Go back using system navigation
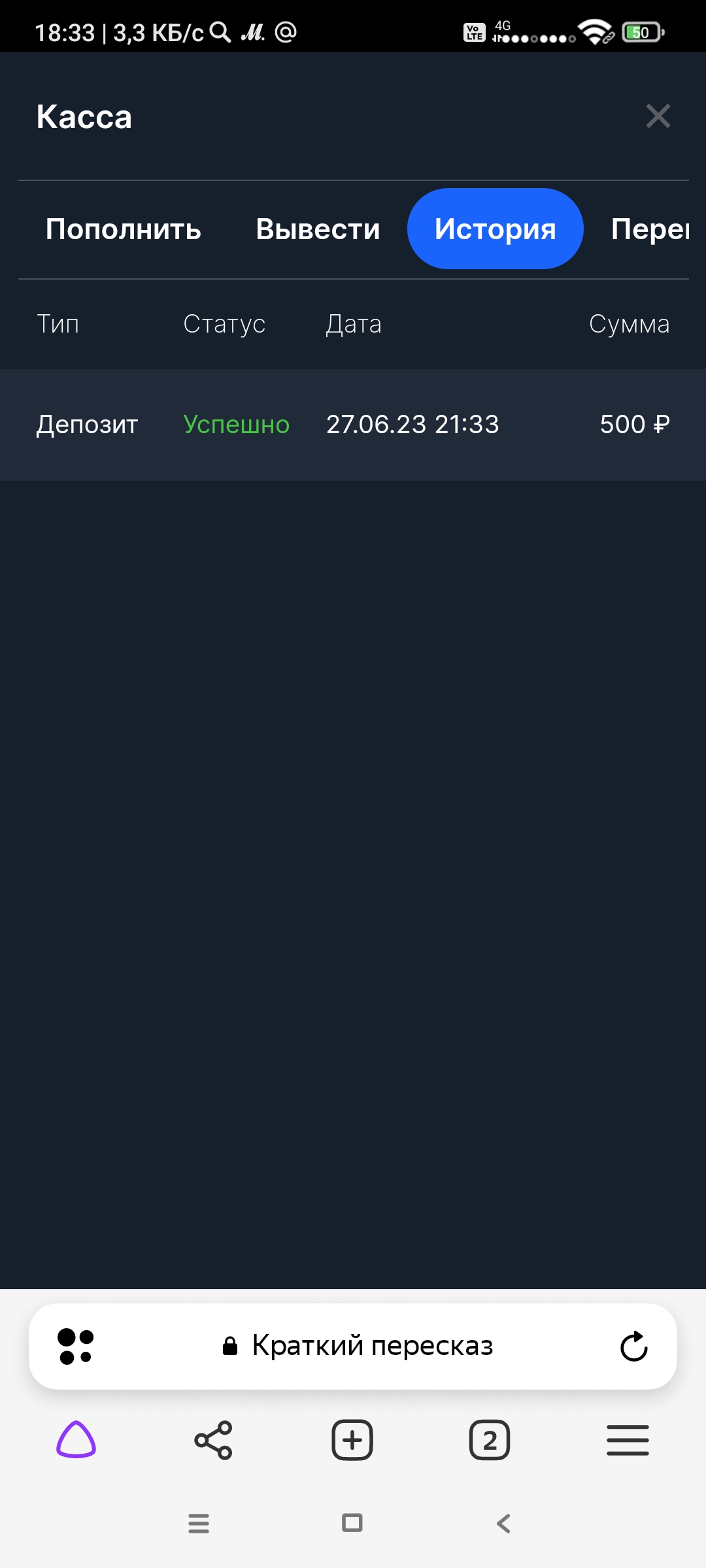The width and height of the screenshot is (706, 1568). [503, 1524]
